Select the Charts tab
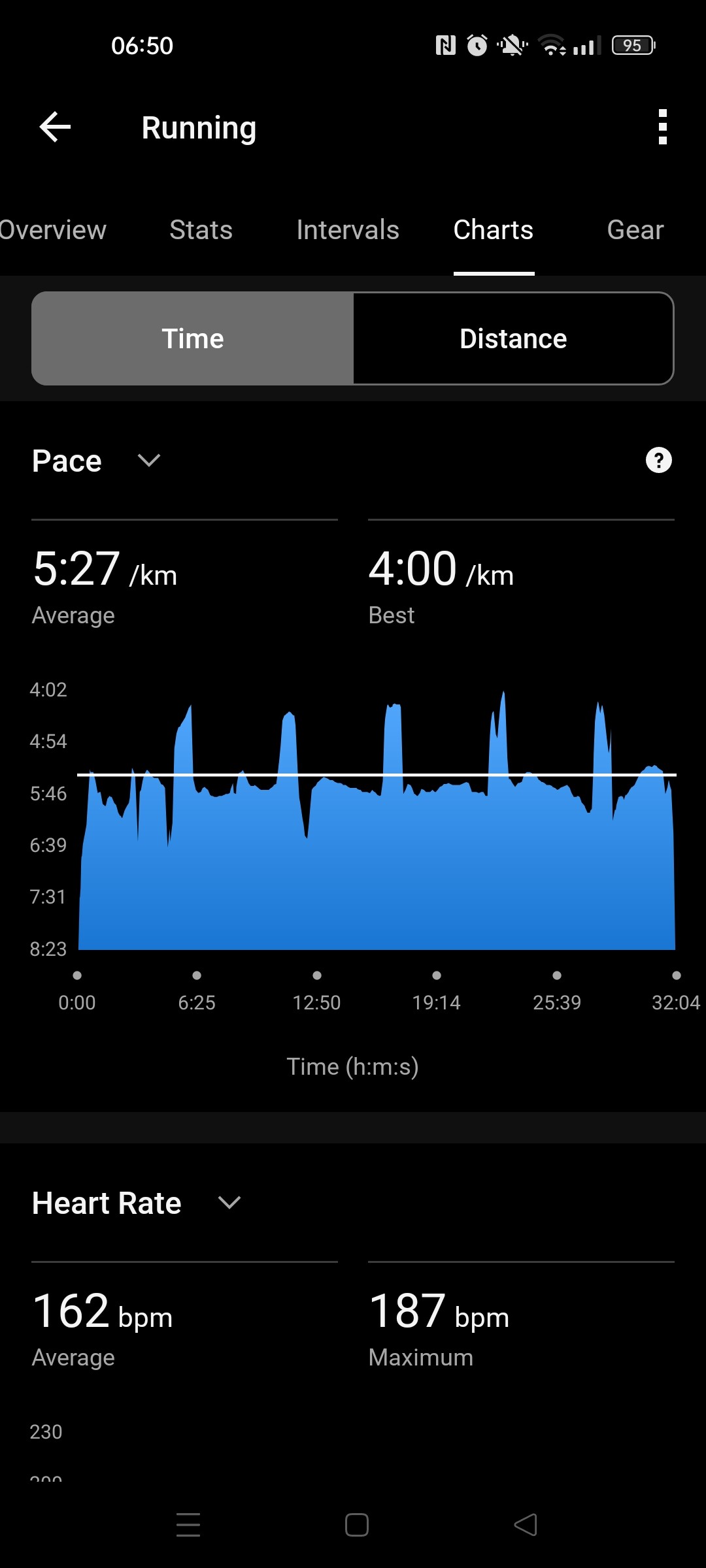This screenshot has width=706, height=1568. [x=494, y=230]
